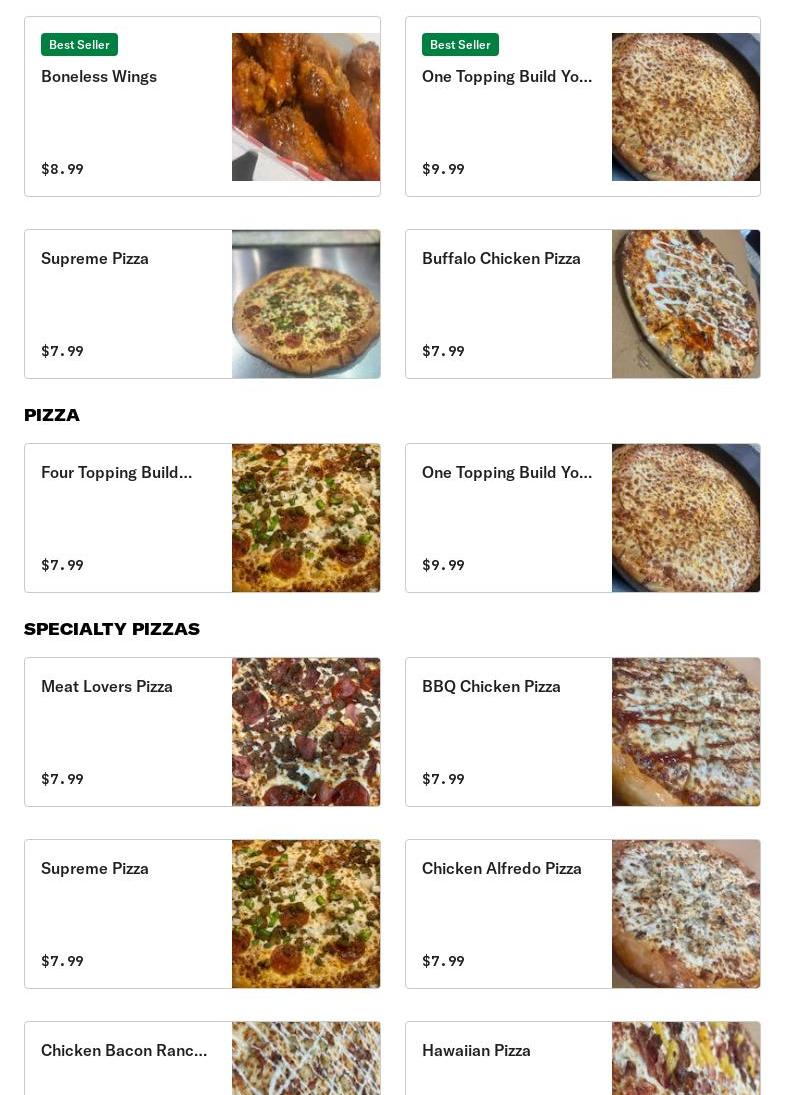The width and height of the screenshot is (785, 1095).
Task: Open One Topping pizza in the PIZZA section
Action: (582, 518)
